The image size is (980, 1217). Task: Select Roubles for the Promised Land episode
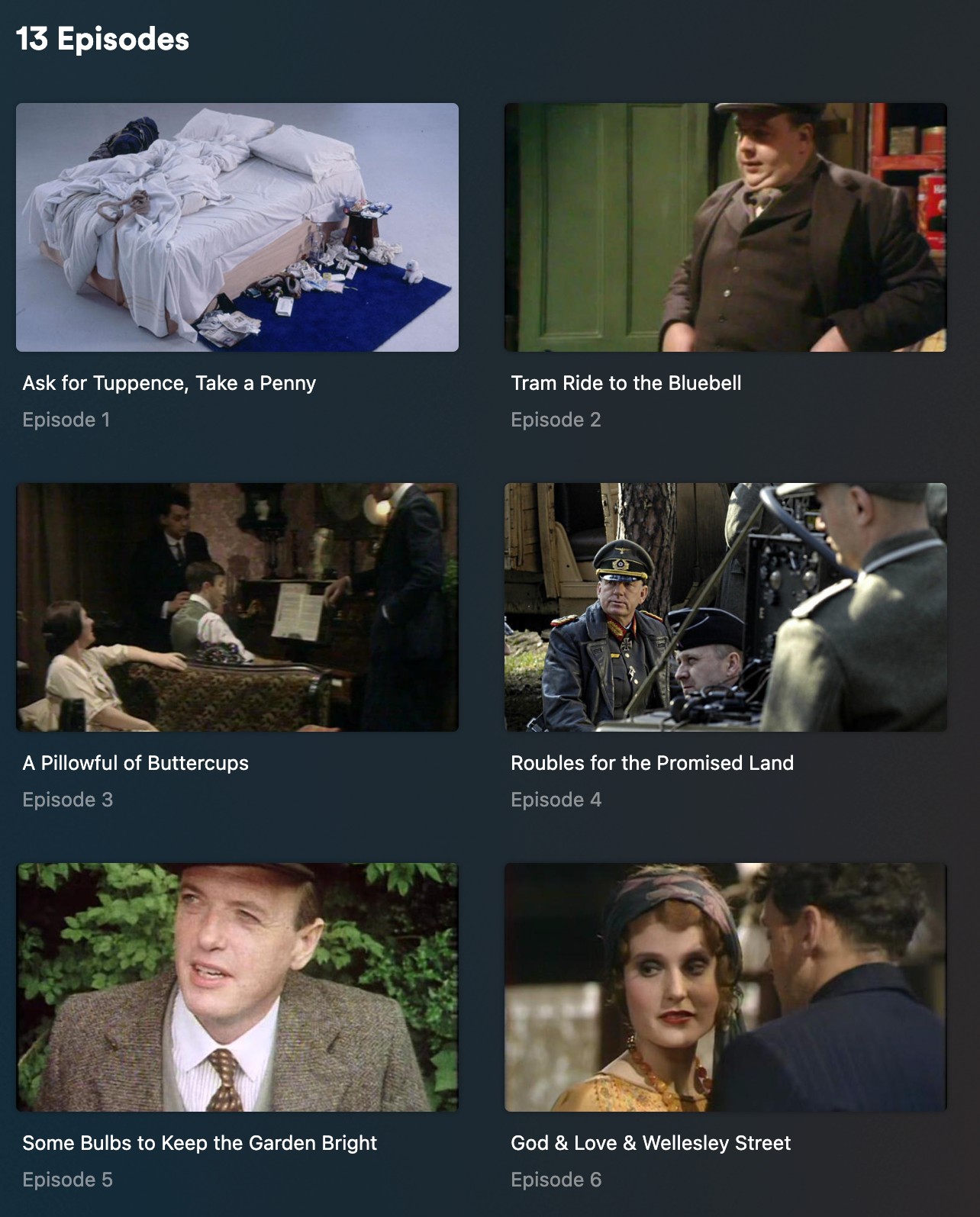[x=725, y=607]
